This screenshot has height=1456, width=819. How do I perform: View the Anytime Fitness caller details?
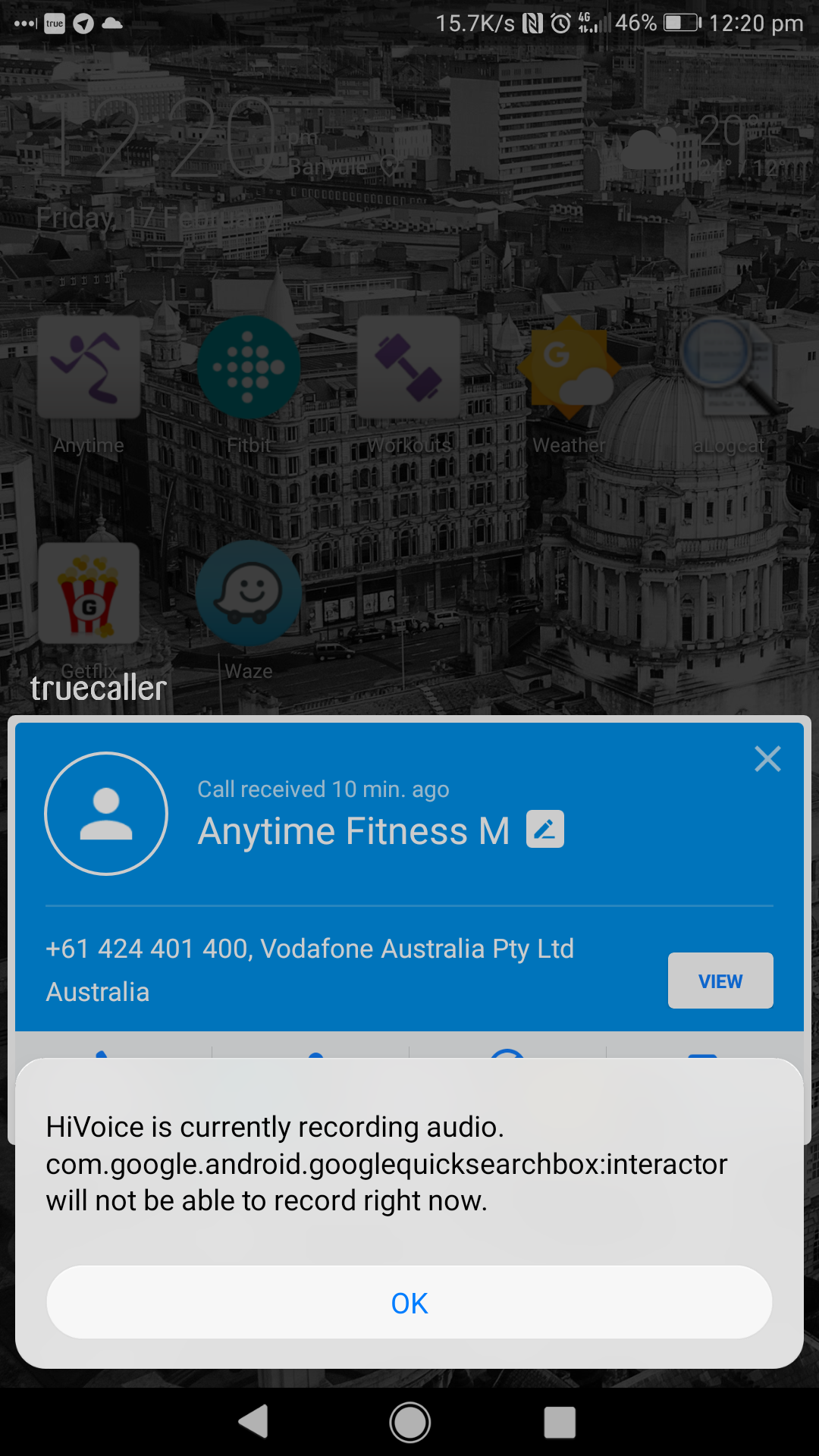[720, 981]
